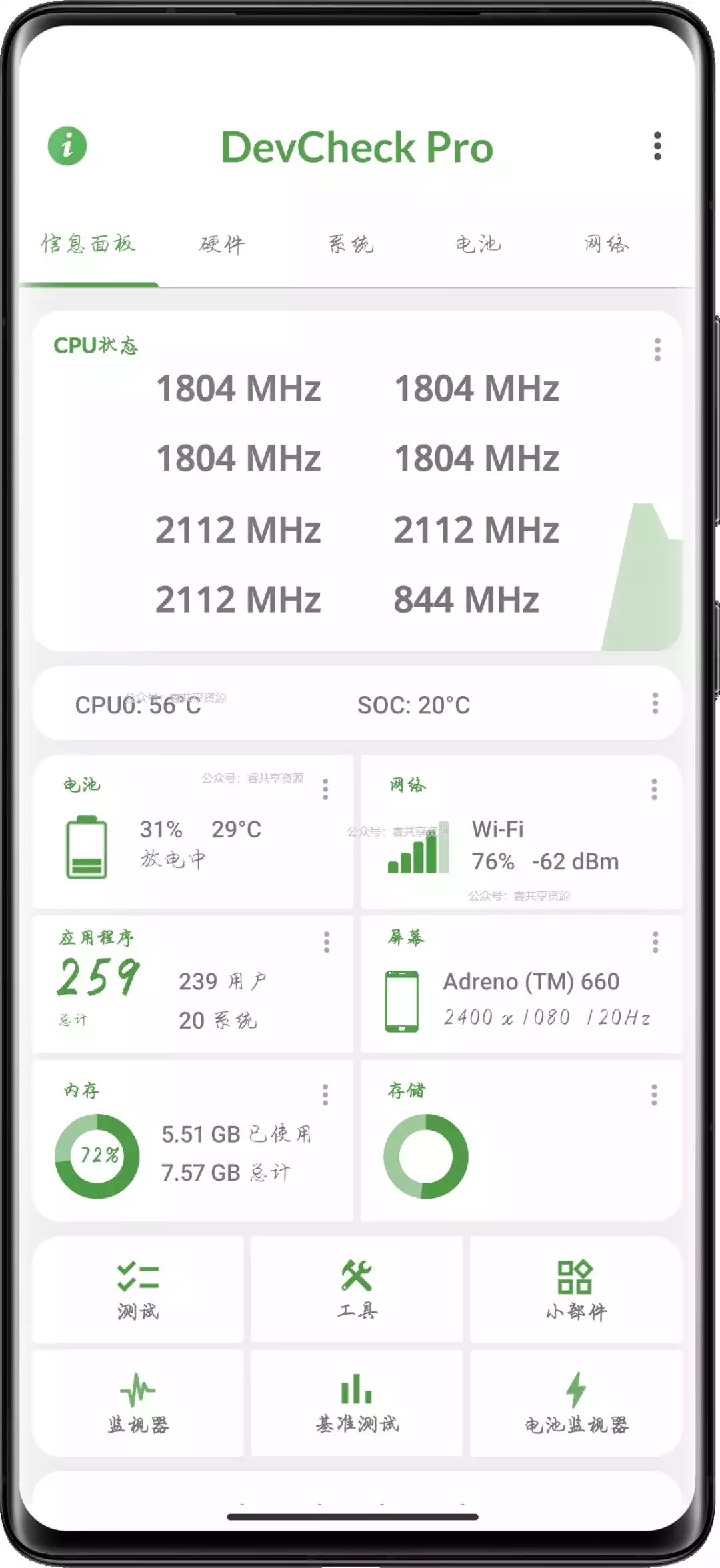Open the 电池 battery status card
The width and height of the screenshot is (720, 1568).
[x=193, y=831]
